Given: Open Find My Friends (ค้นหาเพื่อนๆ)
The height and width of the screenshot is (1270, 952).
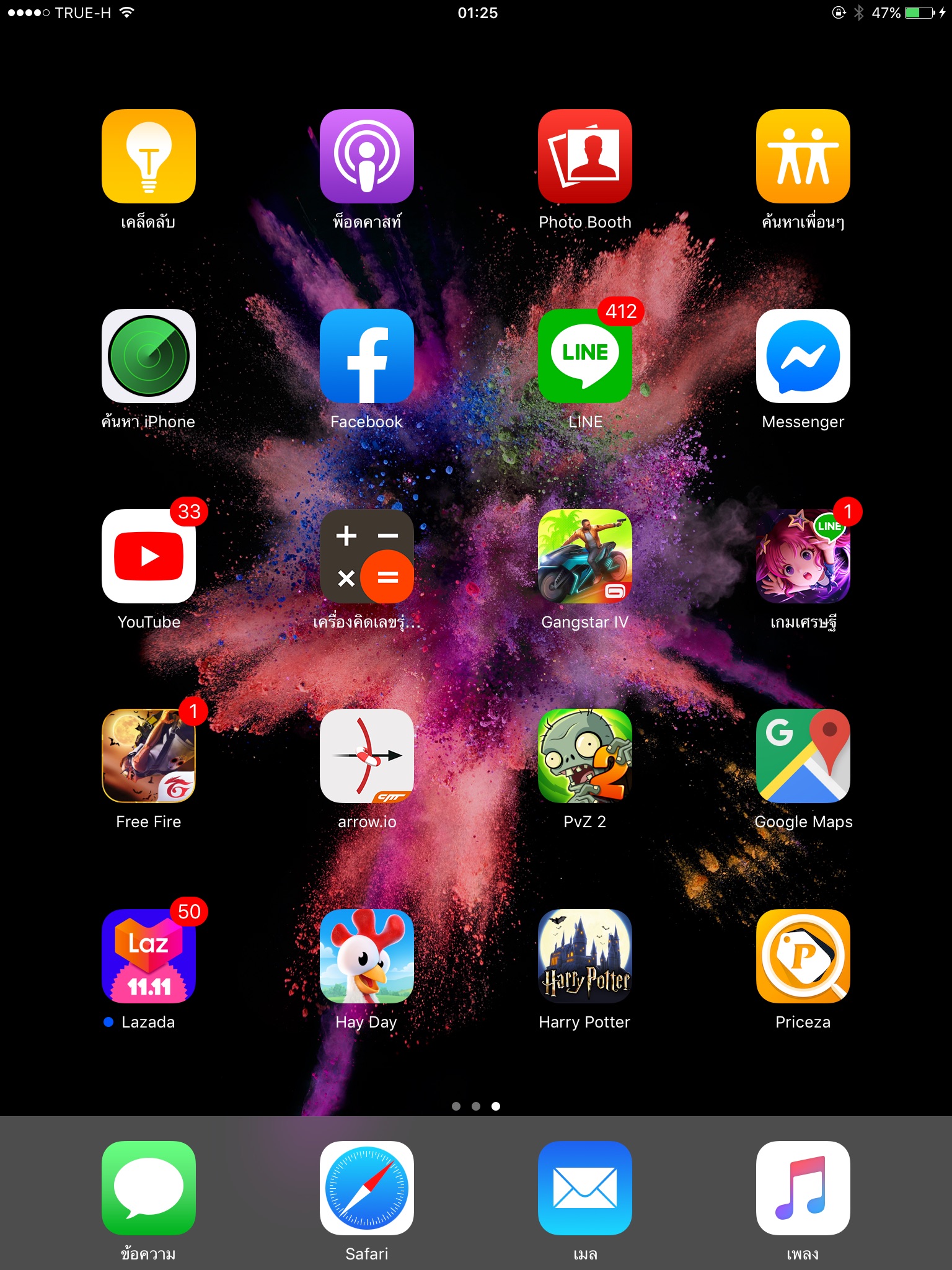Looking at the screenshot, I should pyautogui.click(x=803, y=156).
